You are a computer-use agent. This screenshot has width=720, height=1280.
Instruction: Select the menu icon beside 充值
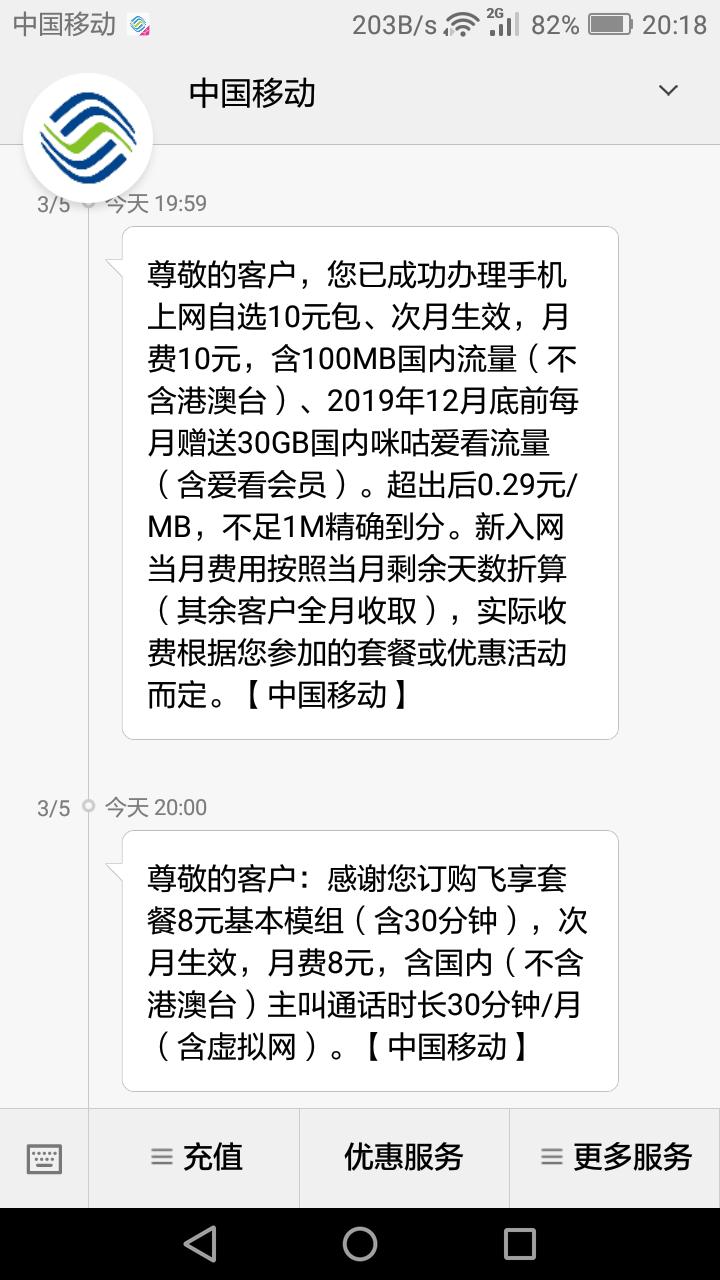pos(160,1157)
